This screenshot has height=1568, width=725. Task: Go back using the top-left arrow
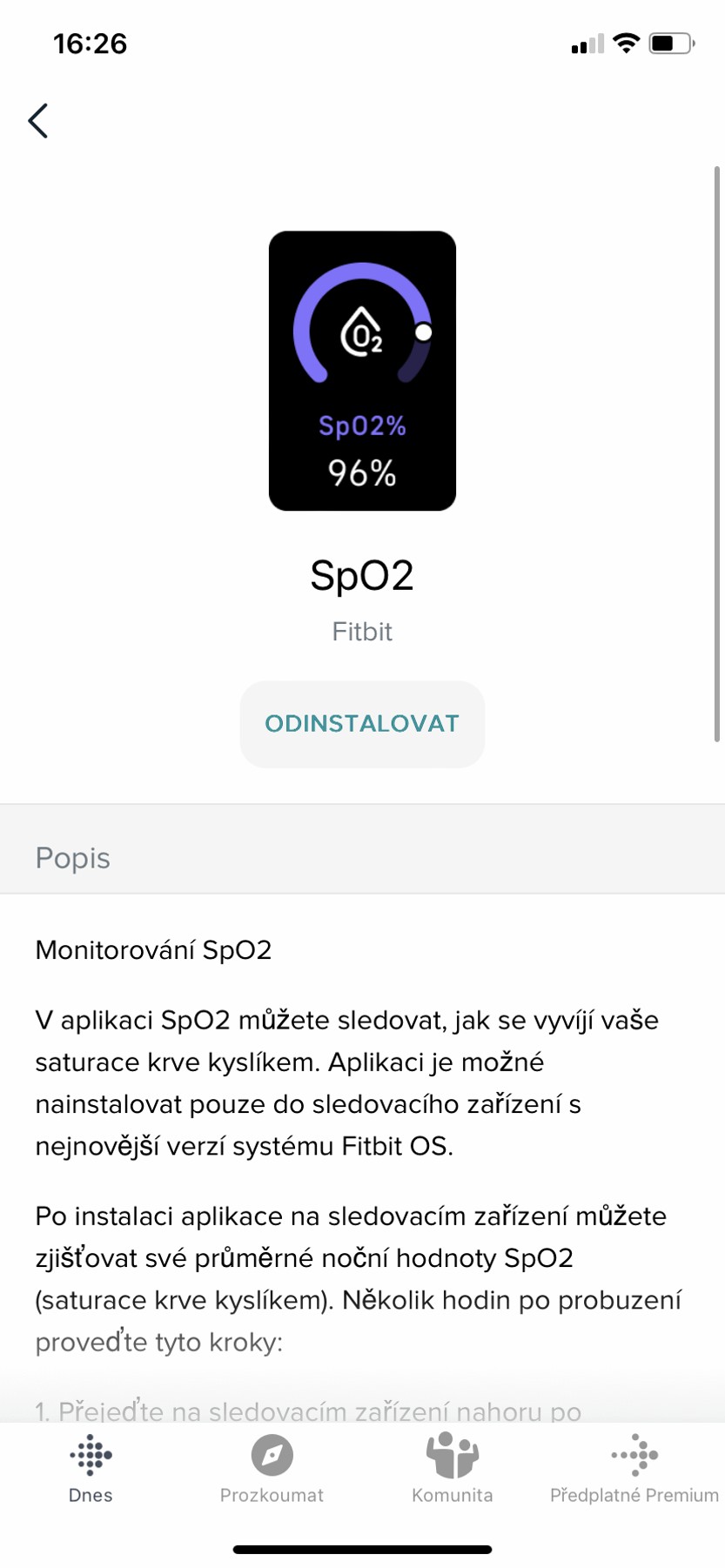click(x=38, y=121)
